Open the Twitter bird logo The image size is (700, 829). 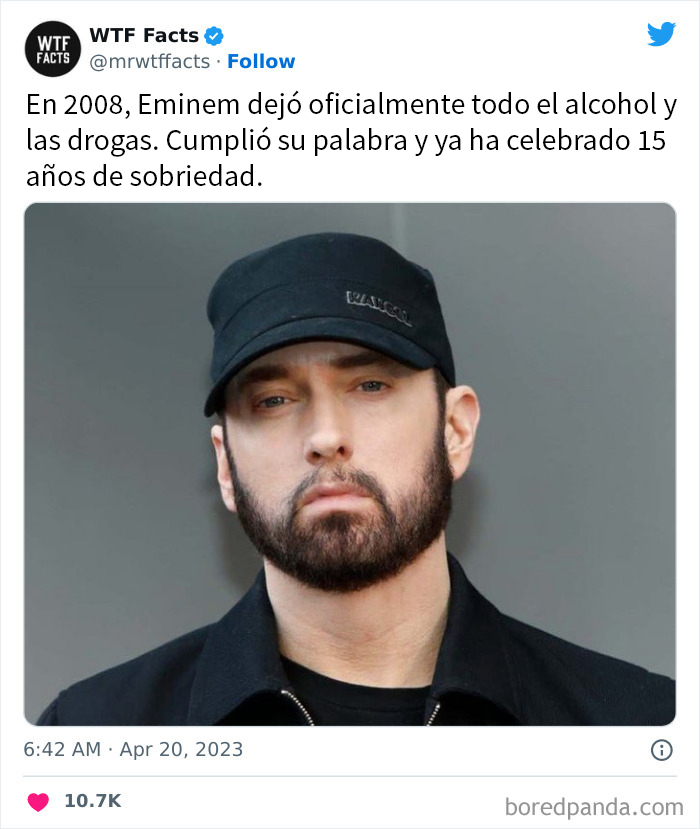pos(661,35)
